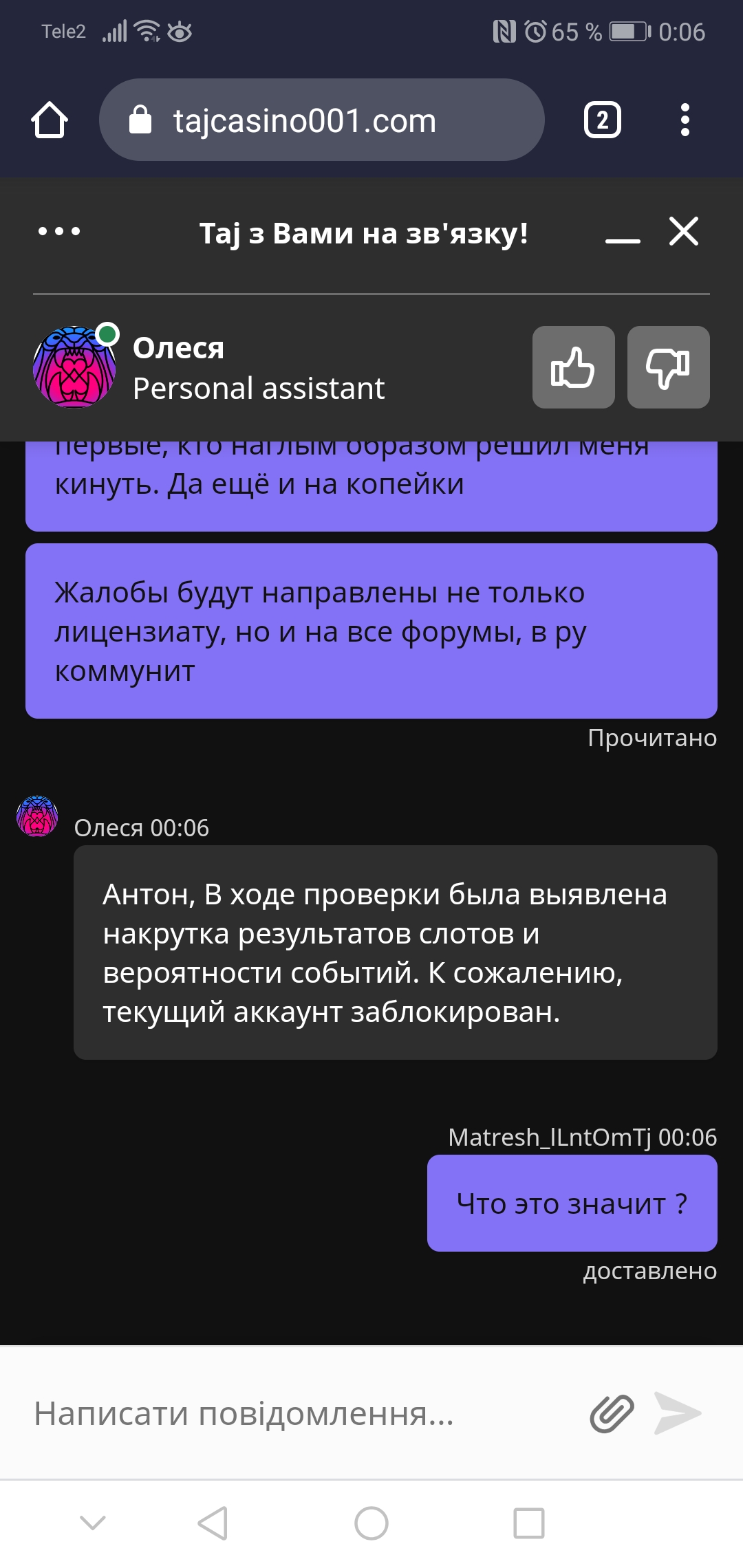This screenshot has width=743, height=1568.
Task: Open the browser home page
Action: tap(50, 120)
